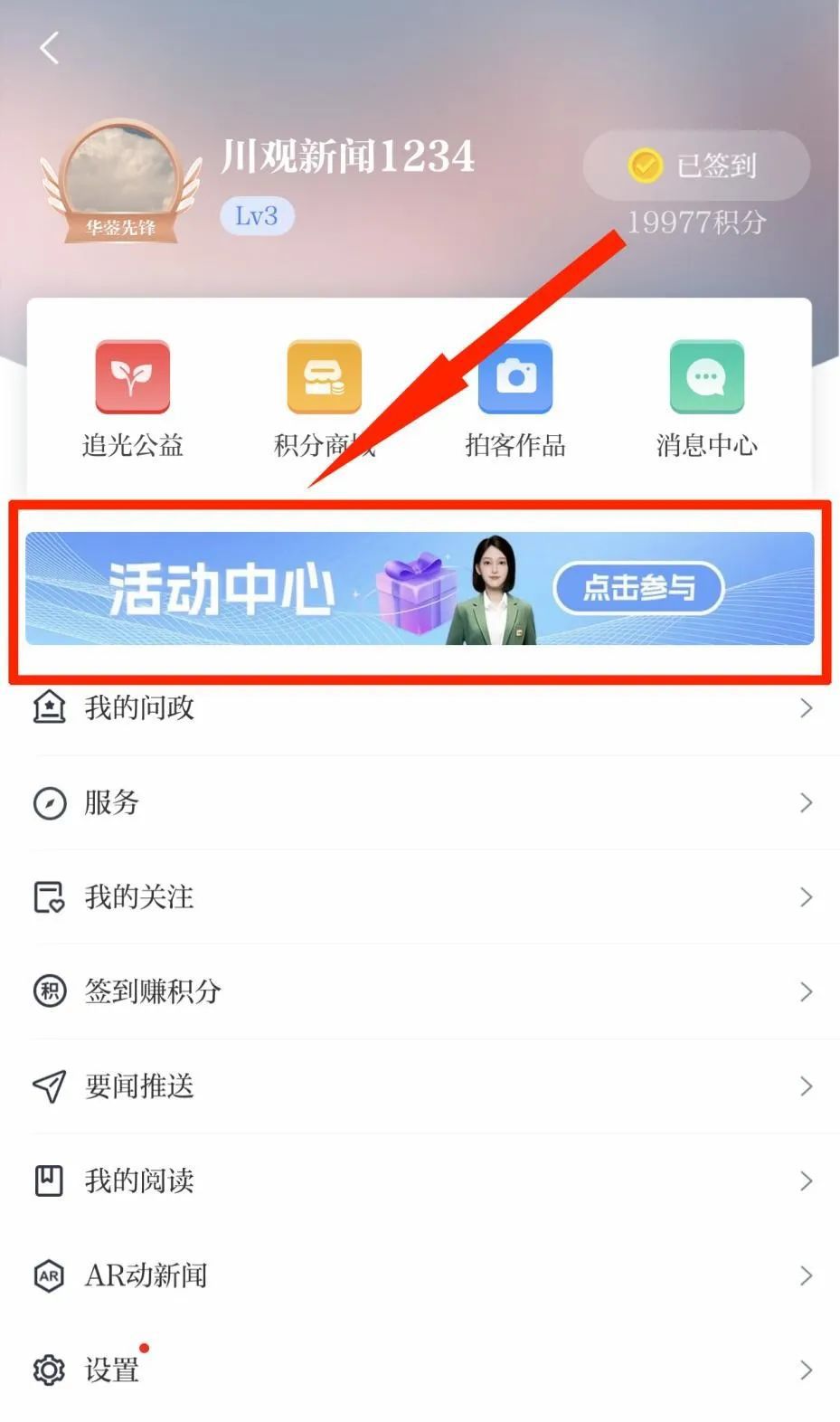Open 设置 settings

click(x=420, y=1370)
